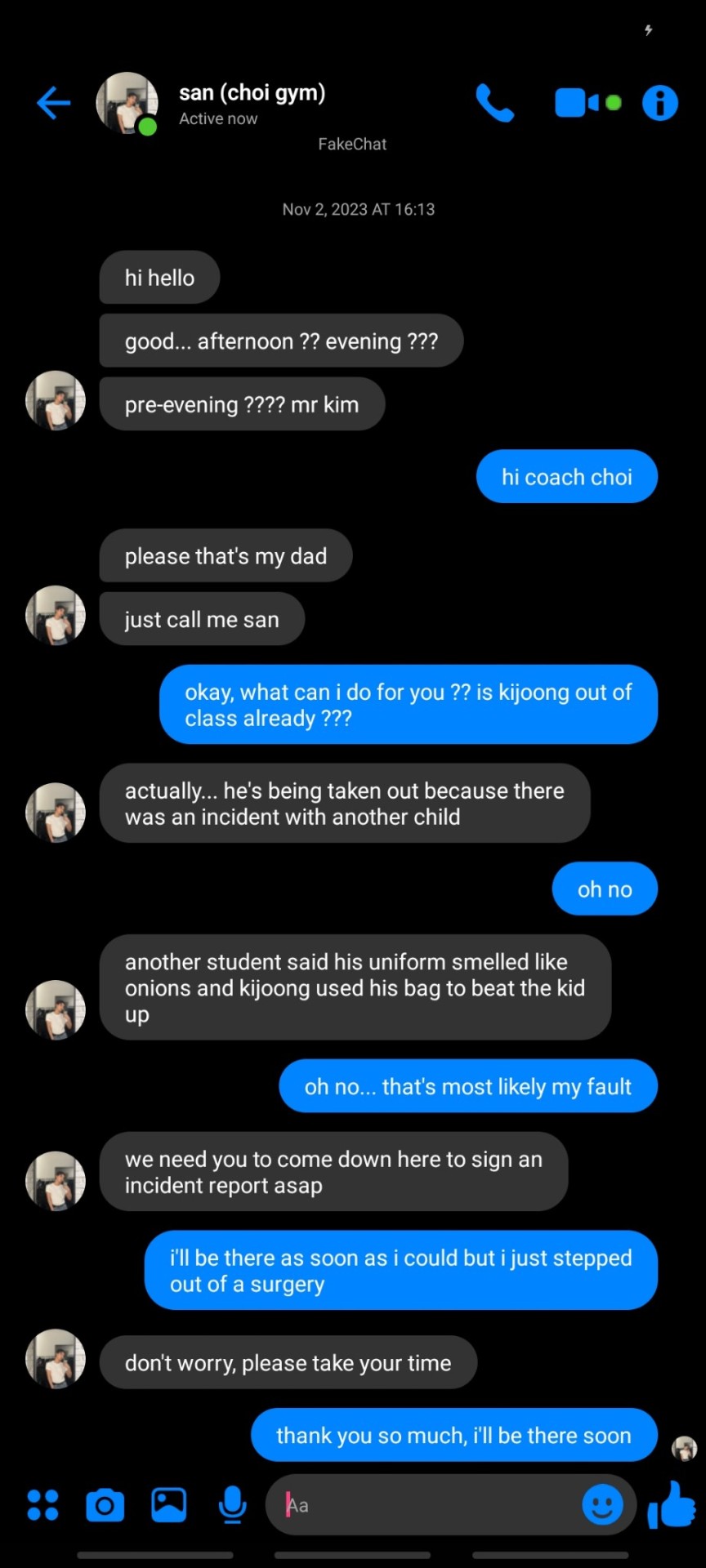Record a voice message with microphone

232,1504
